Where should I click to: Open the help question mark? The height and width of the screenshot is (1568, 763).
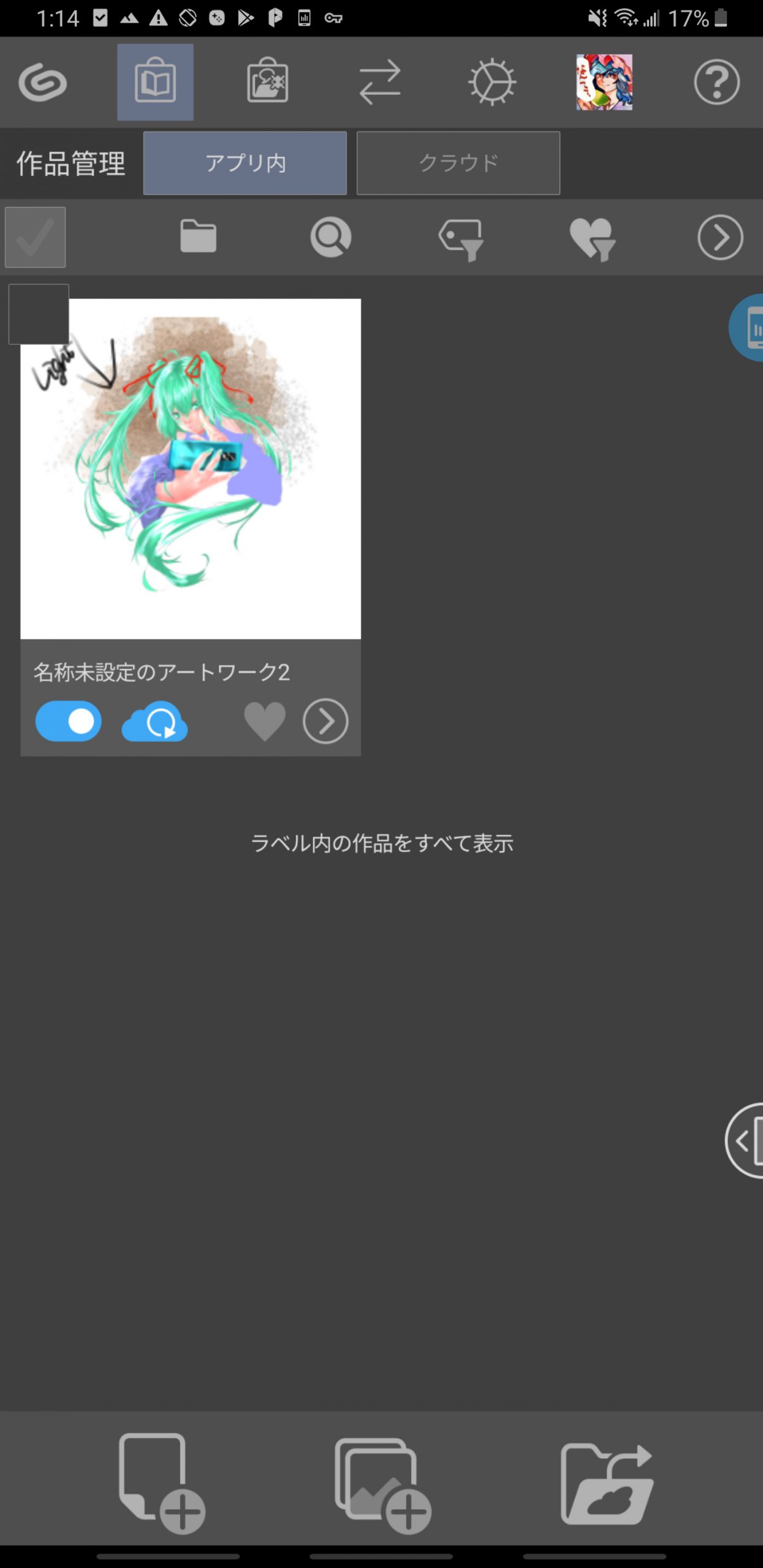coord(716,82)
